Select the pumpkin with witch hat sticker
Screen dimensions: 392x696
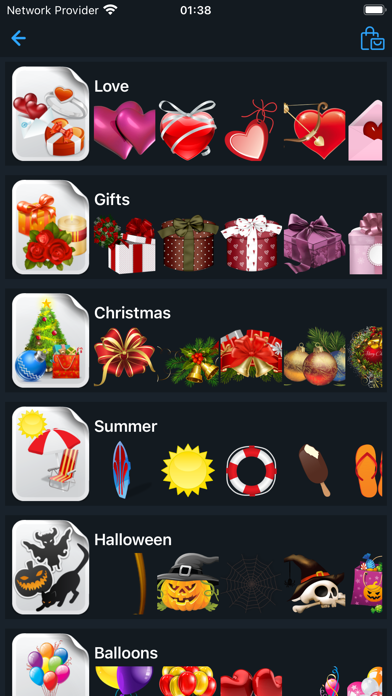pos(188,583)
